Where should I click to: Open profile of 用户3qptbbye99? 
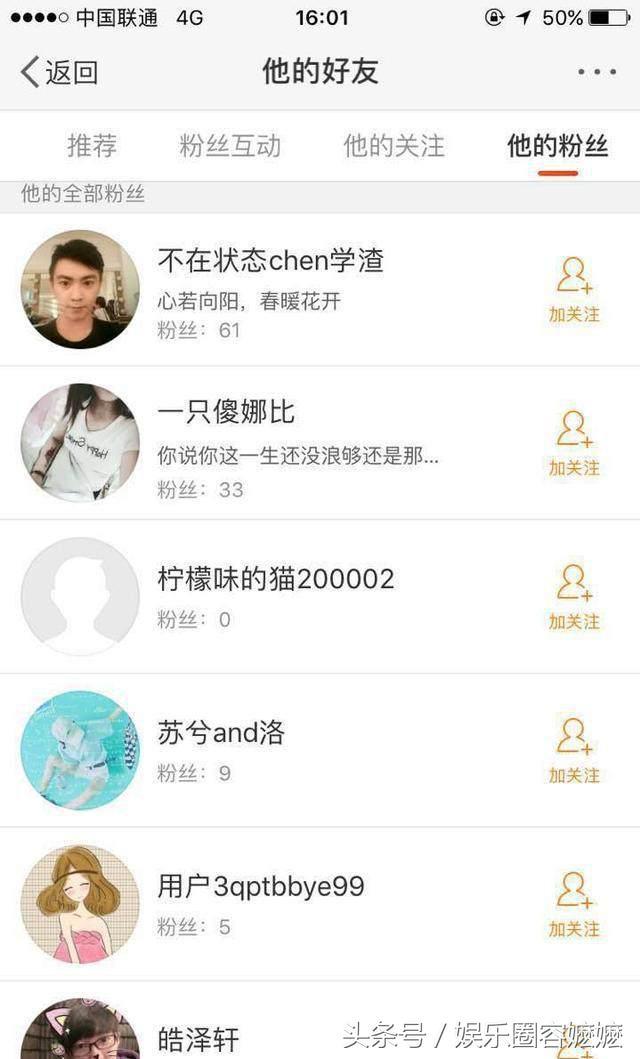(261, 886)
